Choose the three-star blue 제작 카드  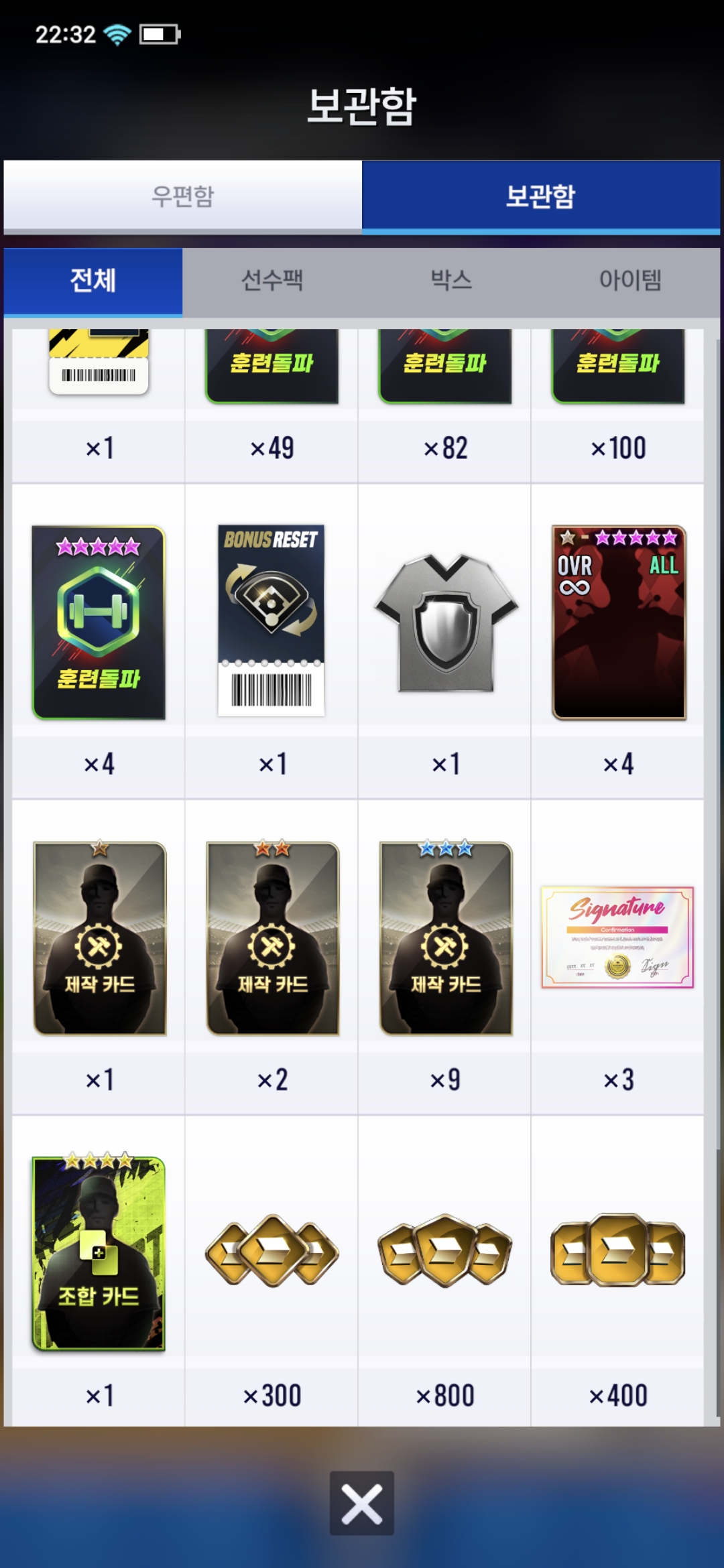445,938
